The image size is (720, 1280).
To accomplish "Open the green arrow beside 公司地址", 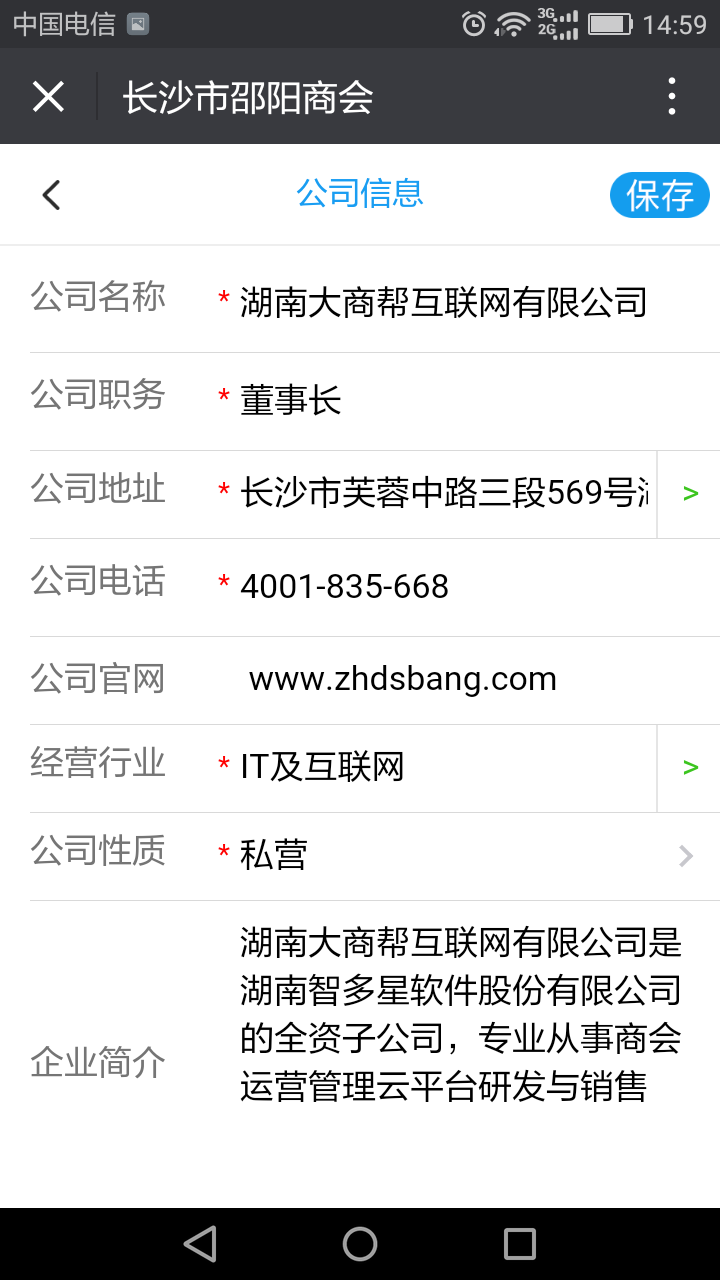I will tap(689, 494).
